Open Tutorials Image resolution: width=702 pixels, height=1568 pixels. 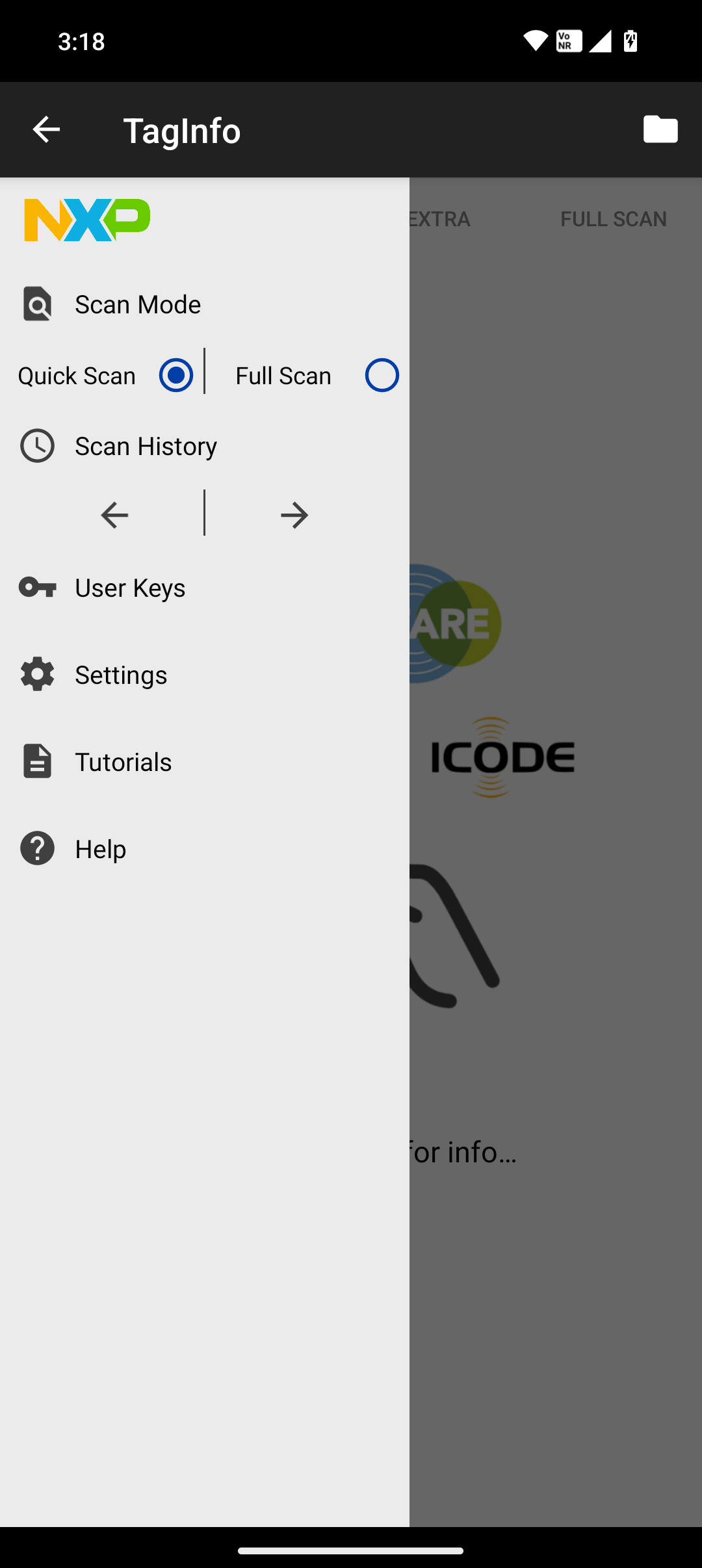(205, 761)
